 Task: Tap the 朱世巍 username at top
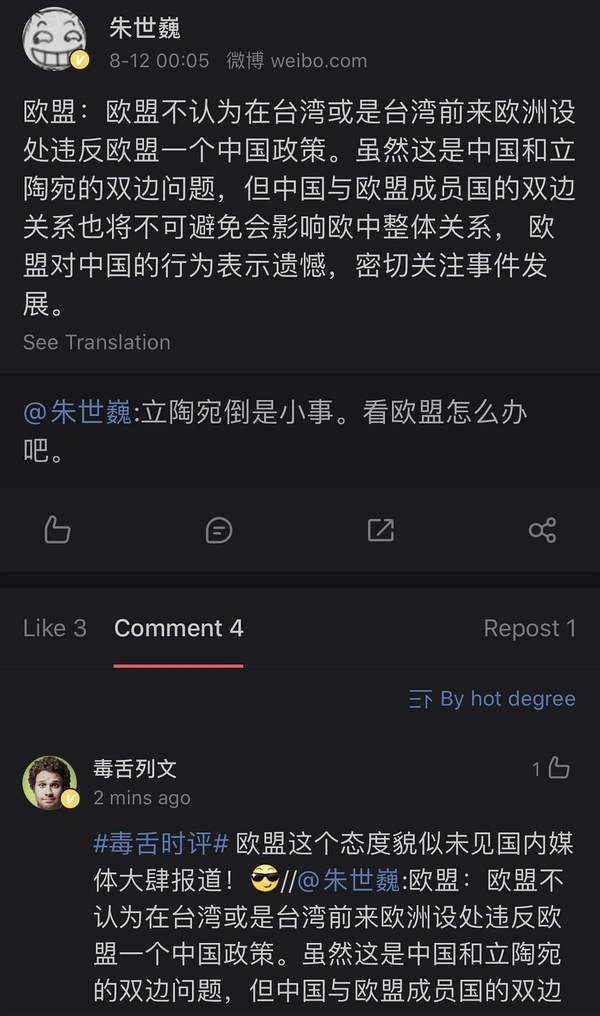(145, 28)
